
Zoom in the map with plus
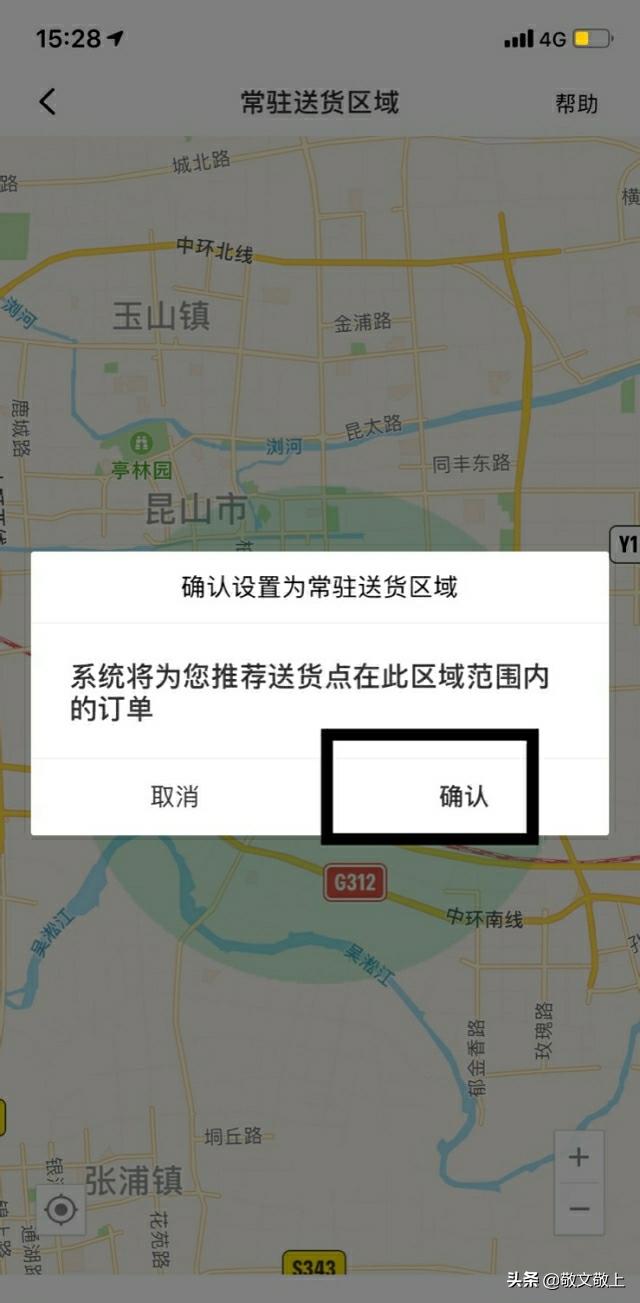pyautogui.click(x=579, y=1158)
